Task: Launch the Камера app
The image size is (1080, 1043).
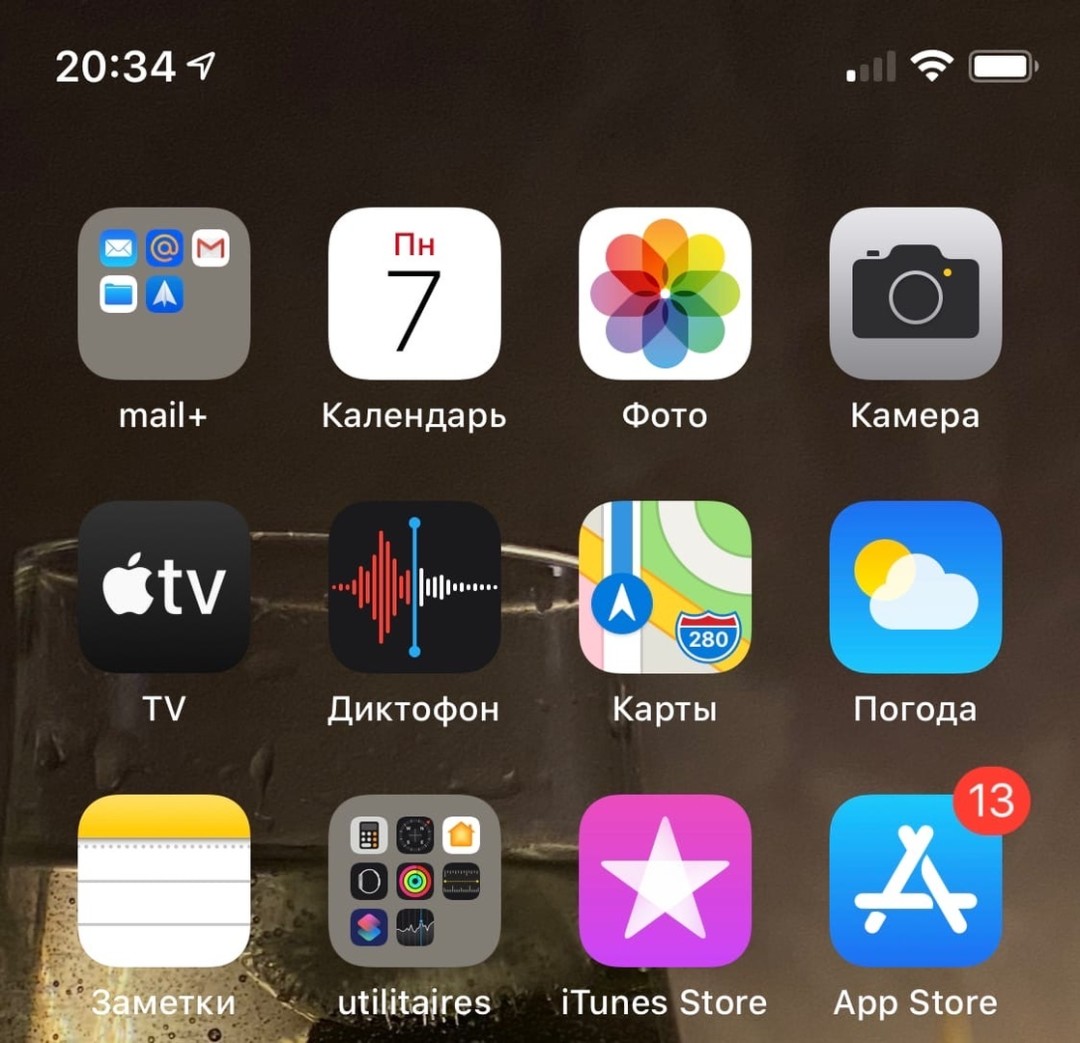Action: (915, 294)
